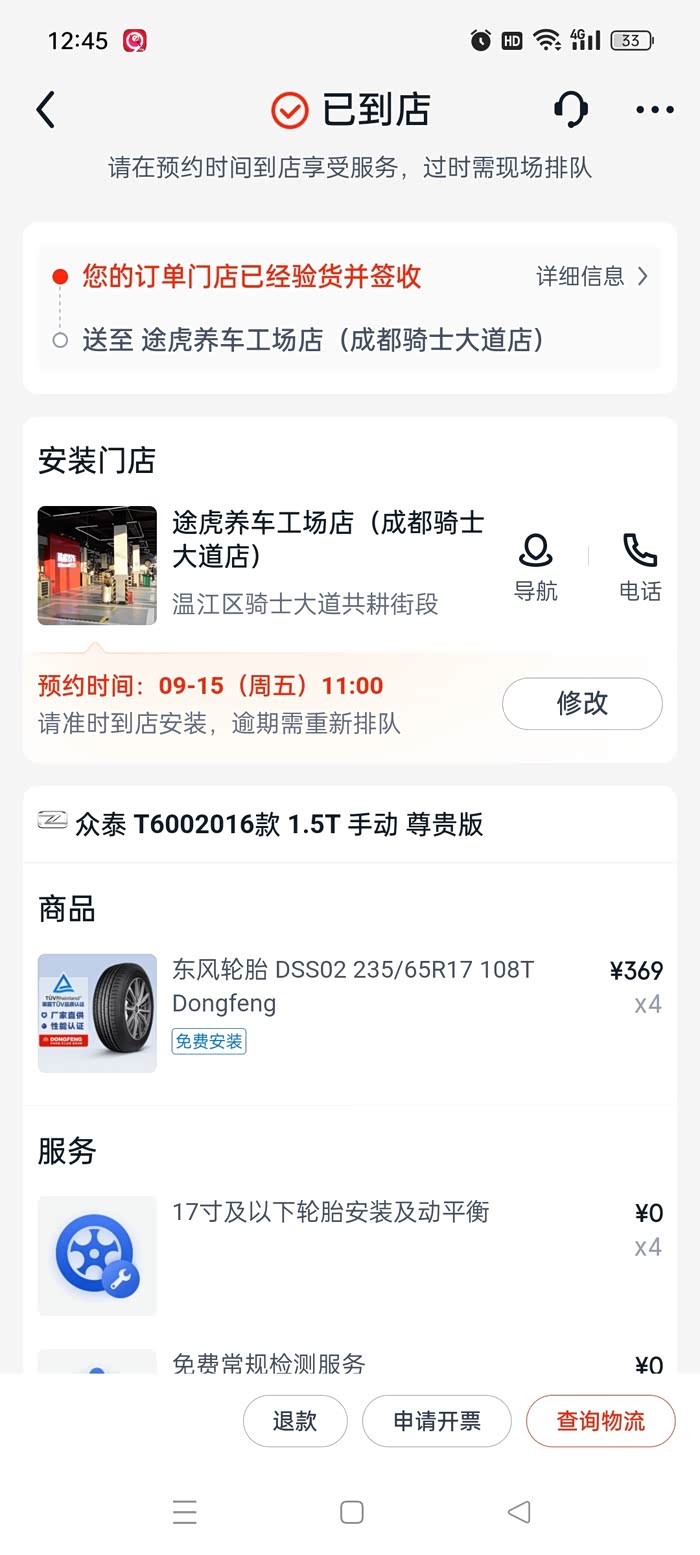Tap 申请开票 to request an invoice
700x1555 pixels.
pyautogui.click(x=437, y=1420)
